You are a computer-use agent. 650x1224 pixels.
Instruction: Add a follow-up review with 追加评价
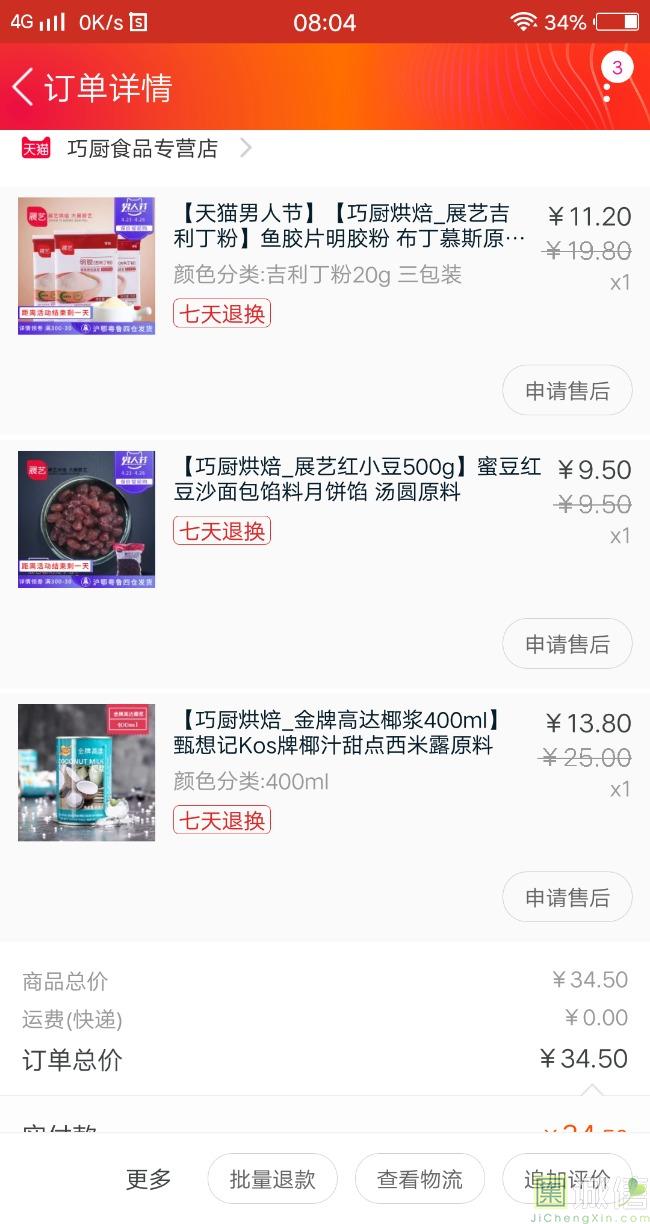tap(567, 1179)
